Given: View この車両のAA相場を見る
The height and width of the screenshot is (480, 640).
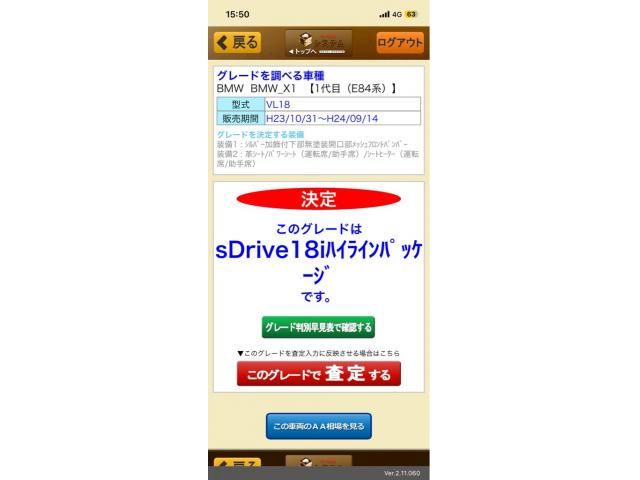Looking at the screenshot, I should click(318, 426).
